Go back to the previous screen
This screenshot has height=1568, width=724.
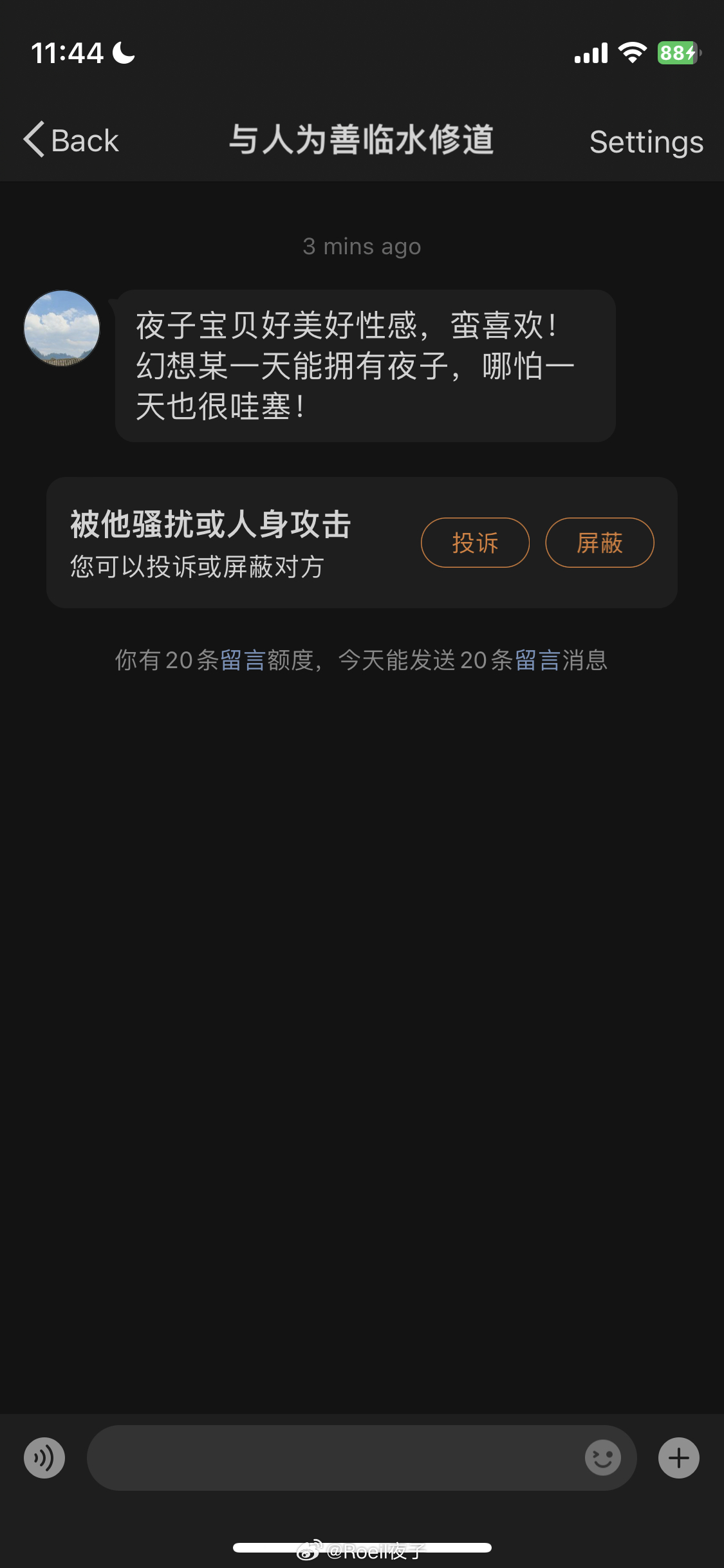coord(71,140)
